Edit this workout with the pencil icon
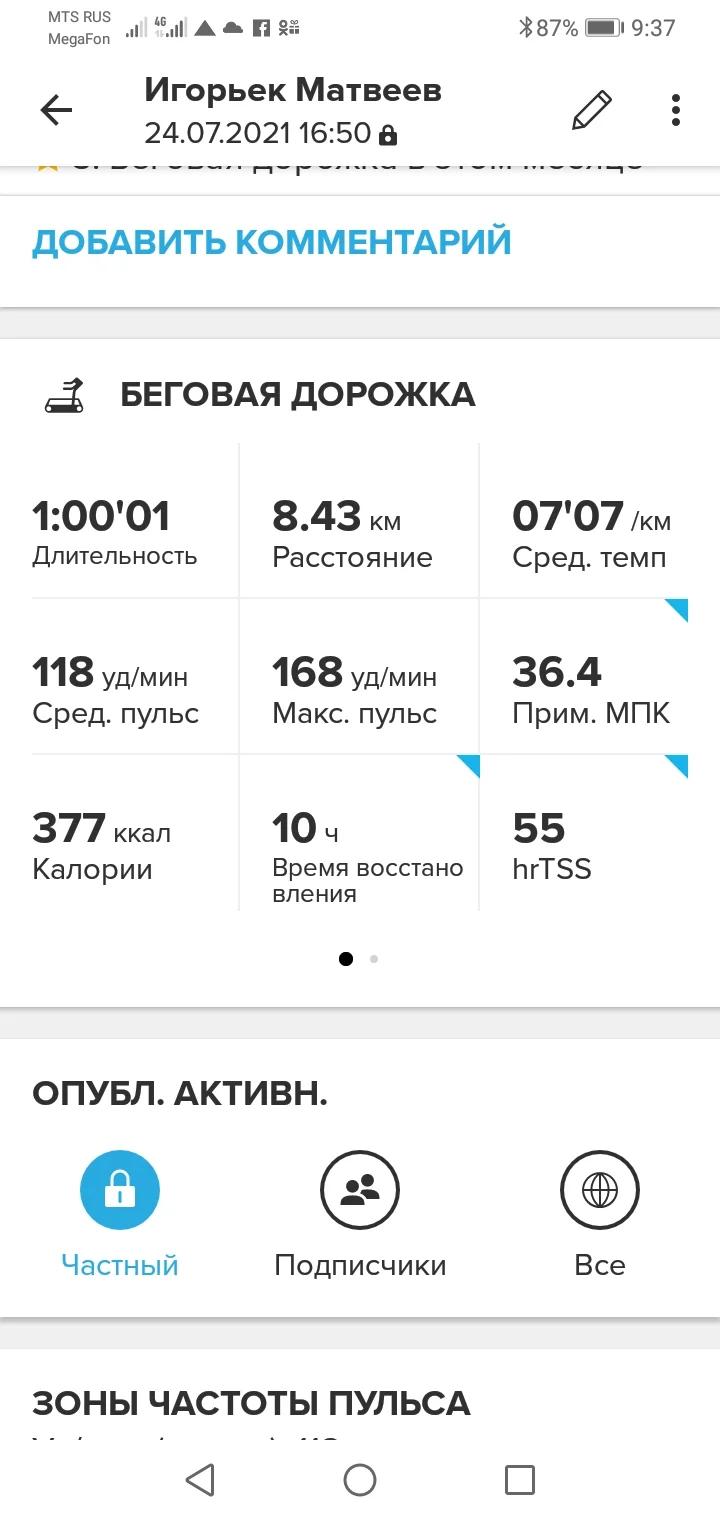Screen dimensions: 720x1520 [x=591, y=110]
